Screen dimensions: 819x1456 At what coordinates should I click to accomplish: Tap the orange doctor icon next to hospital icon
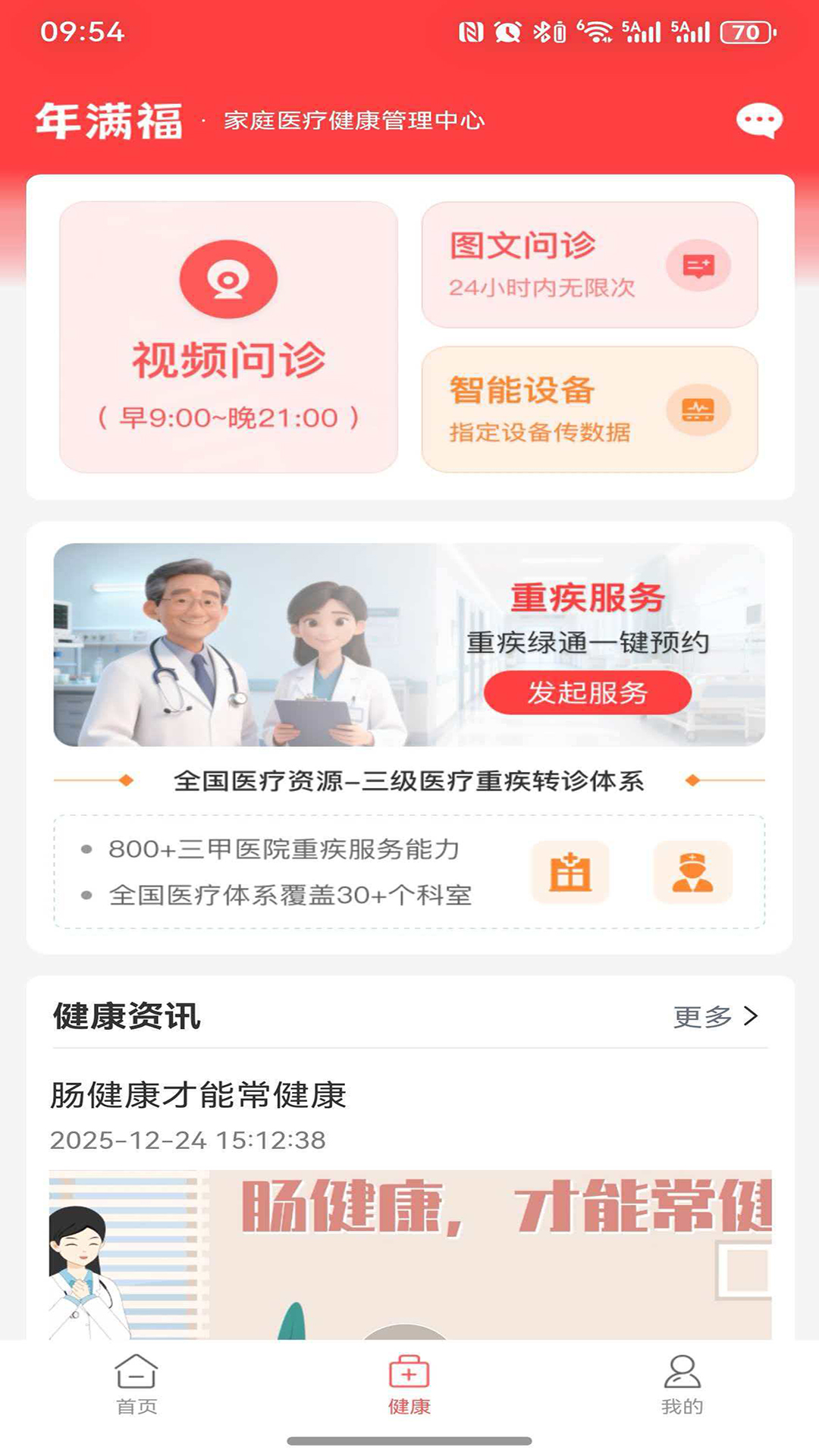point(692,872)
